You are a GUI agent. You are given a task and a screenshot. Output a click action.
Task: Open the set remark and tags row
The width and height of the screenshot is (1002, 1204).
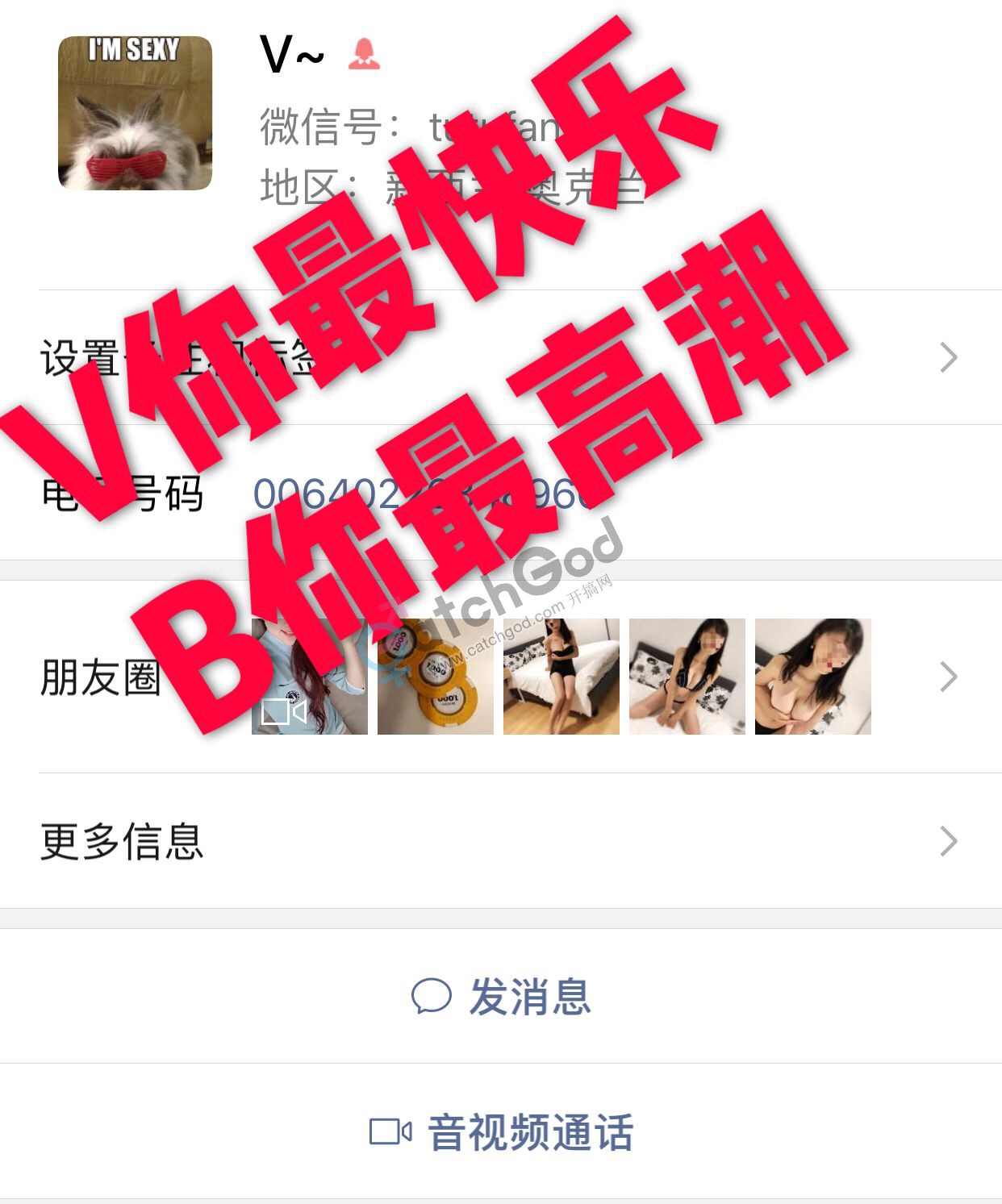[x=500, y=357]
